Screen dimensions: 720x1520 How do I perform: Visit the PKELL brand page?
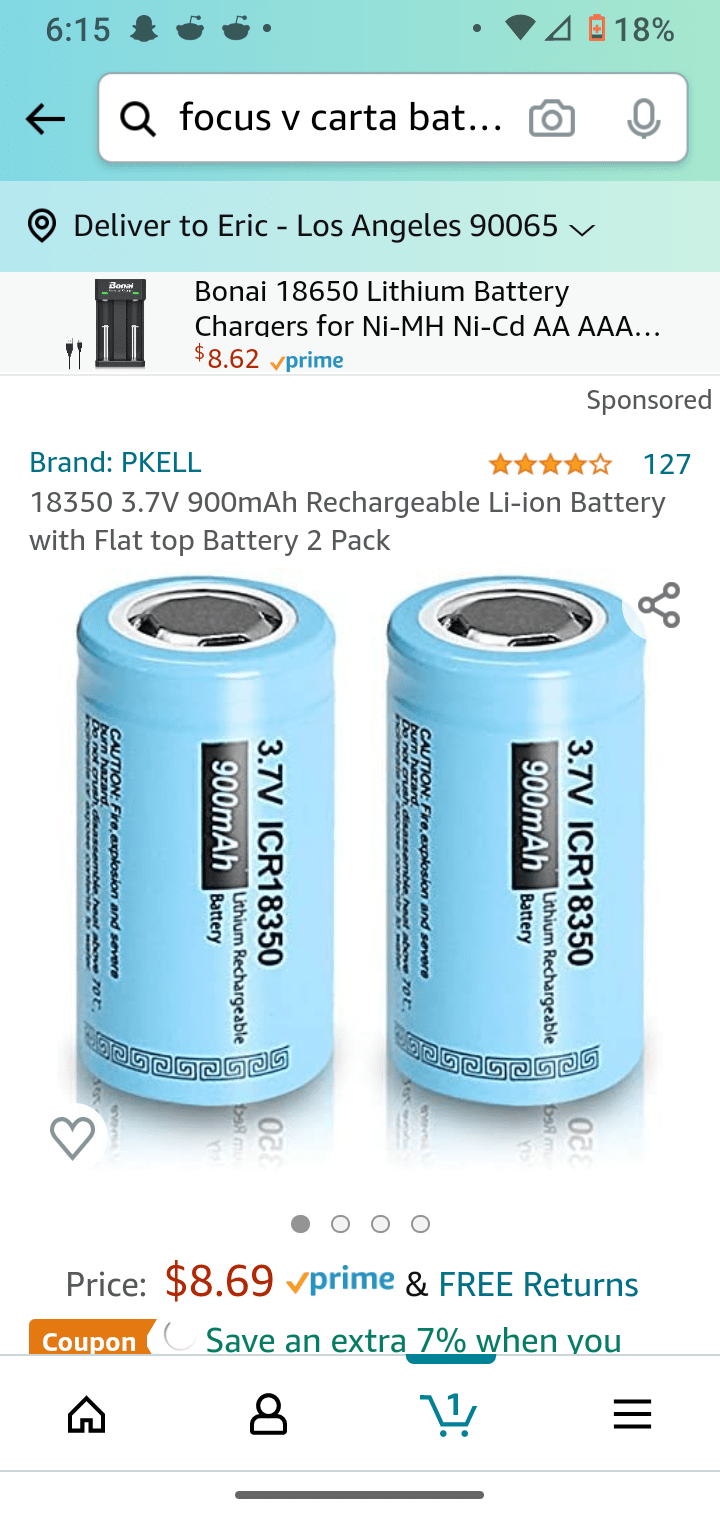[113, 462]
